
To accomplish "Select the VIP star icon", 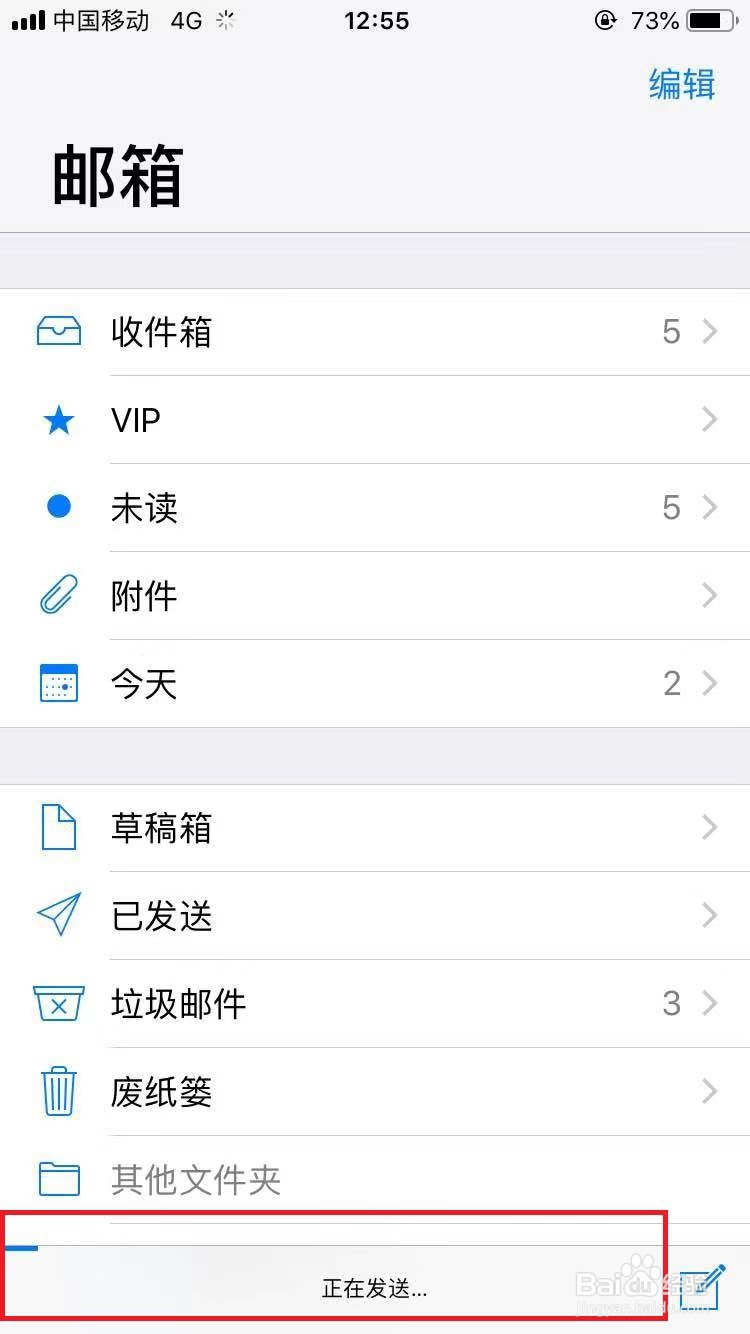I will click(58, 419).
